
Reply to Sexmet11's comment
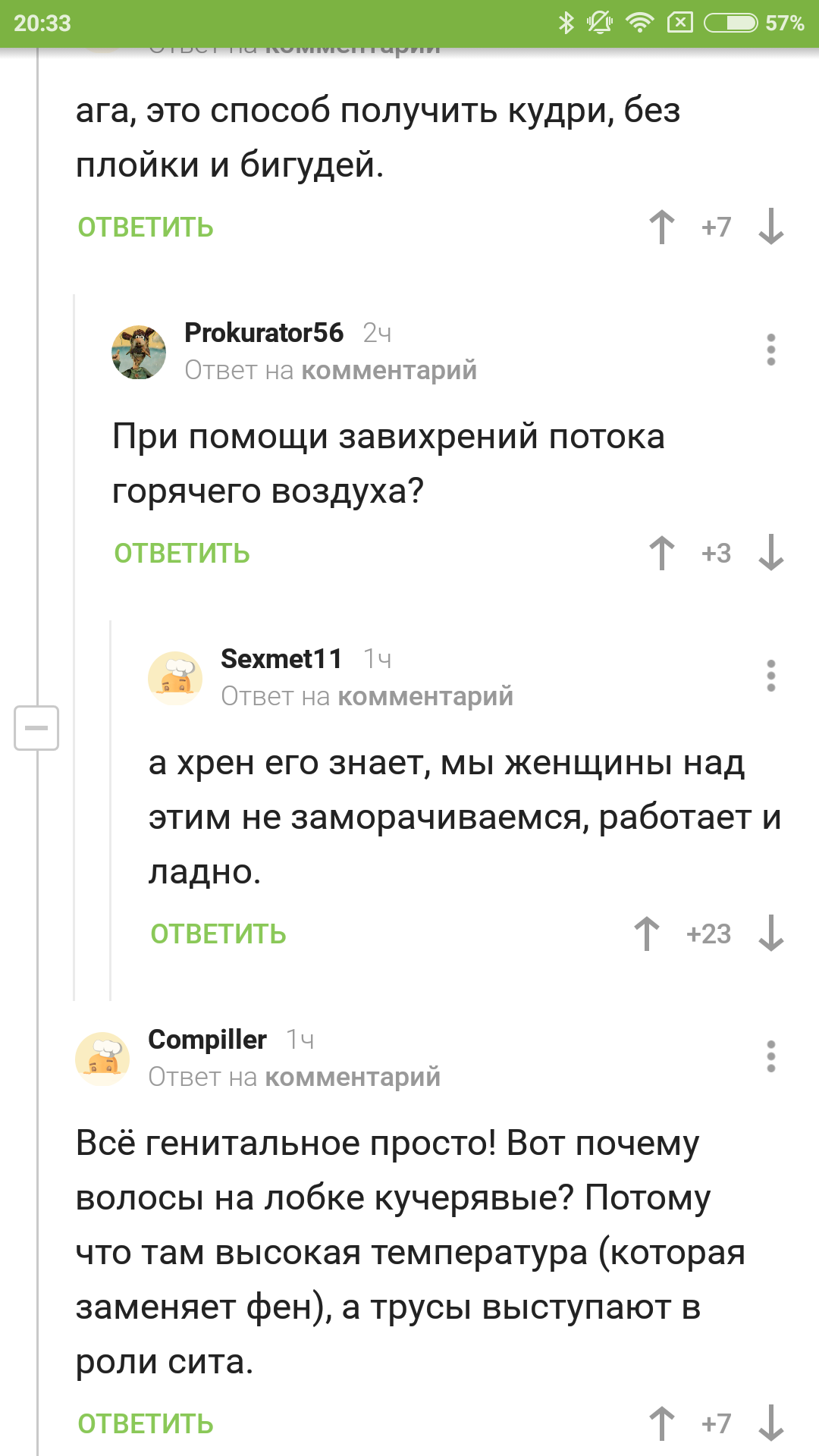pos(218,934)
